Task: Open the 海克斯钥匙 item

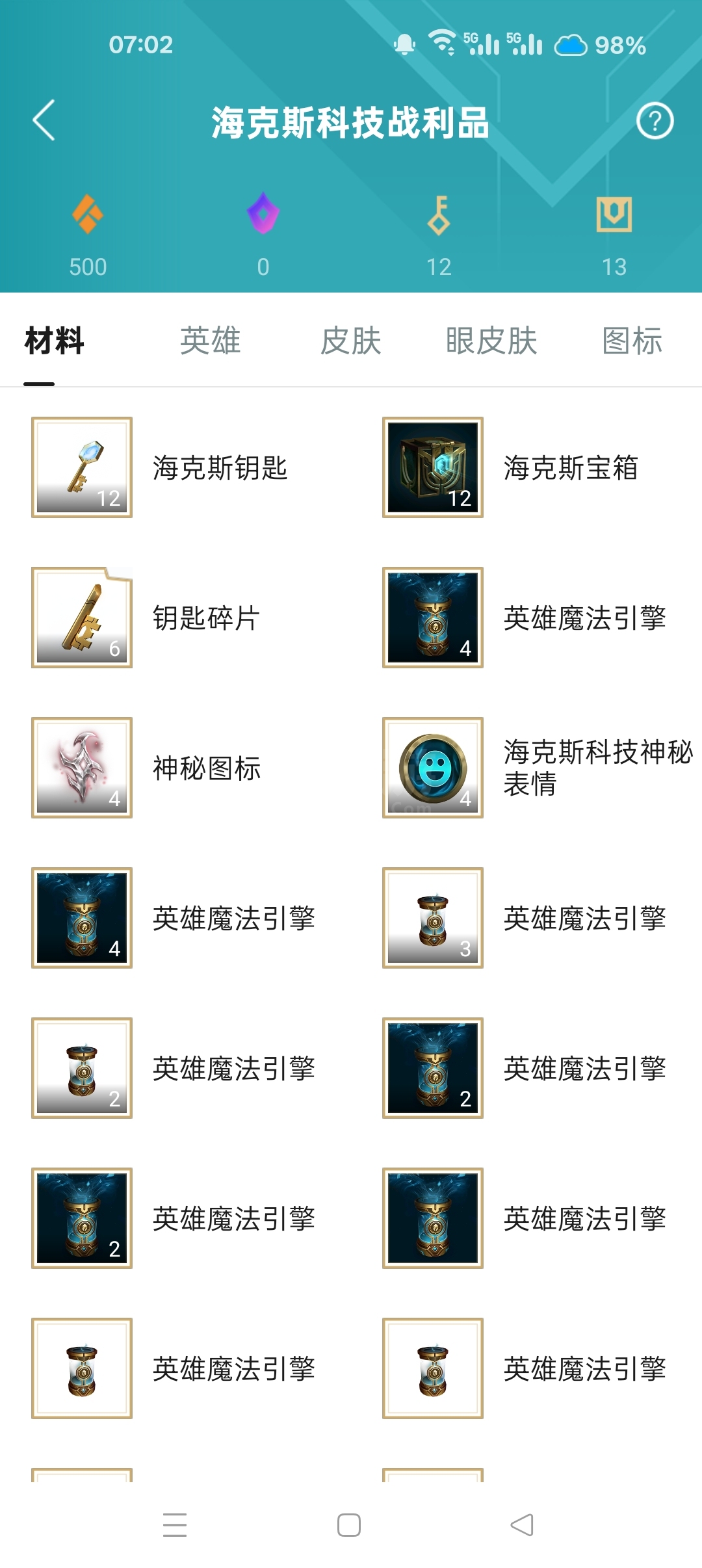Action: 82,467
